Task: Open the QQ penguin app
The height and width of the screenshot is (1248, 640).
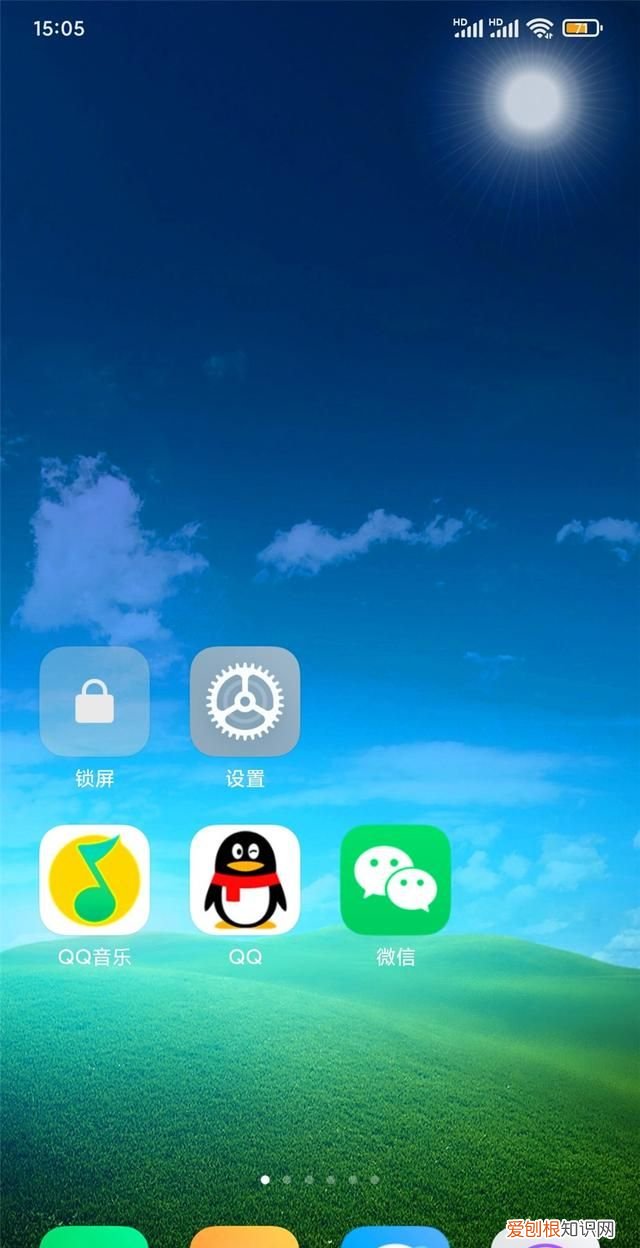Action: (245, 880)
